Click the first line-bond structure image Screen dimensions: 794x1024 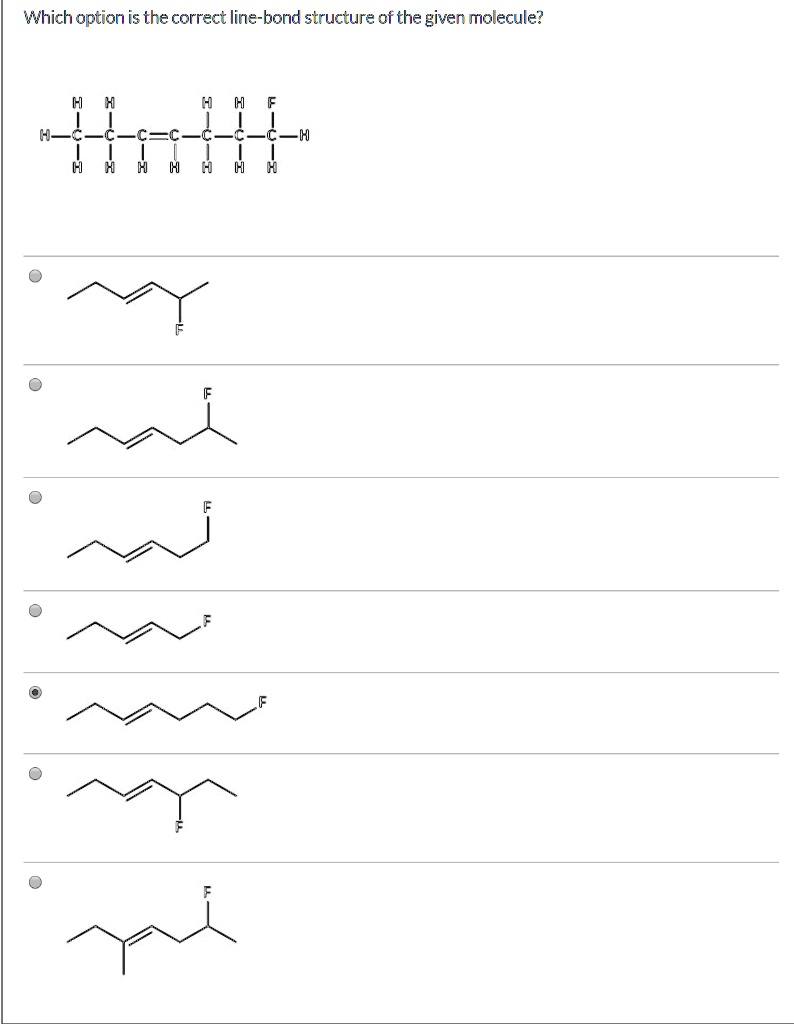[x=140, y=295]
